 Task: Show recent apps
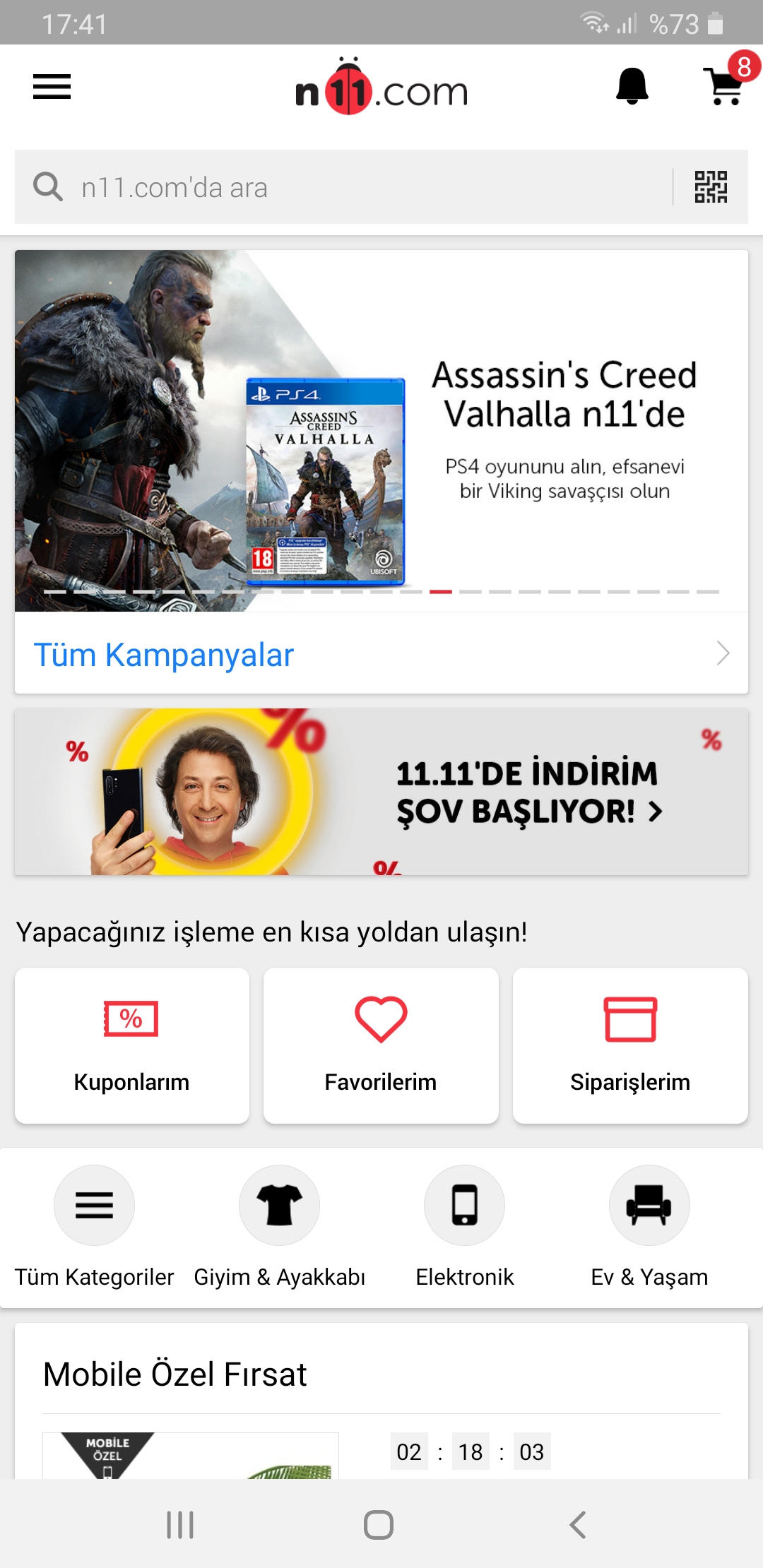tap(180, 1524)
